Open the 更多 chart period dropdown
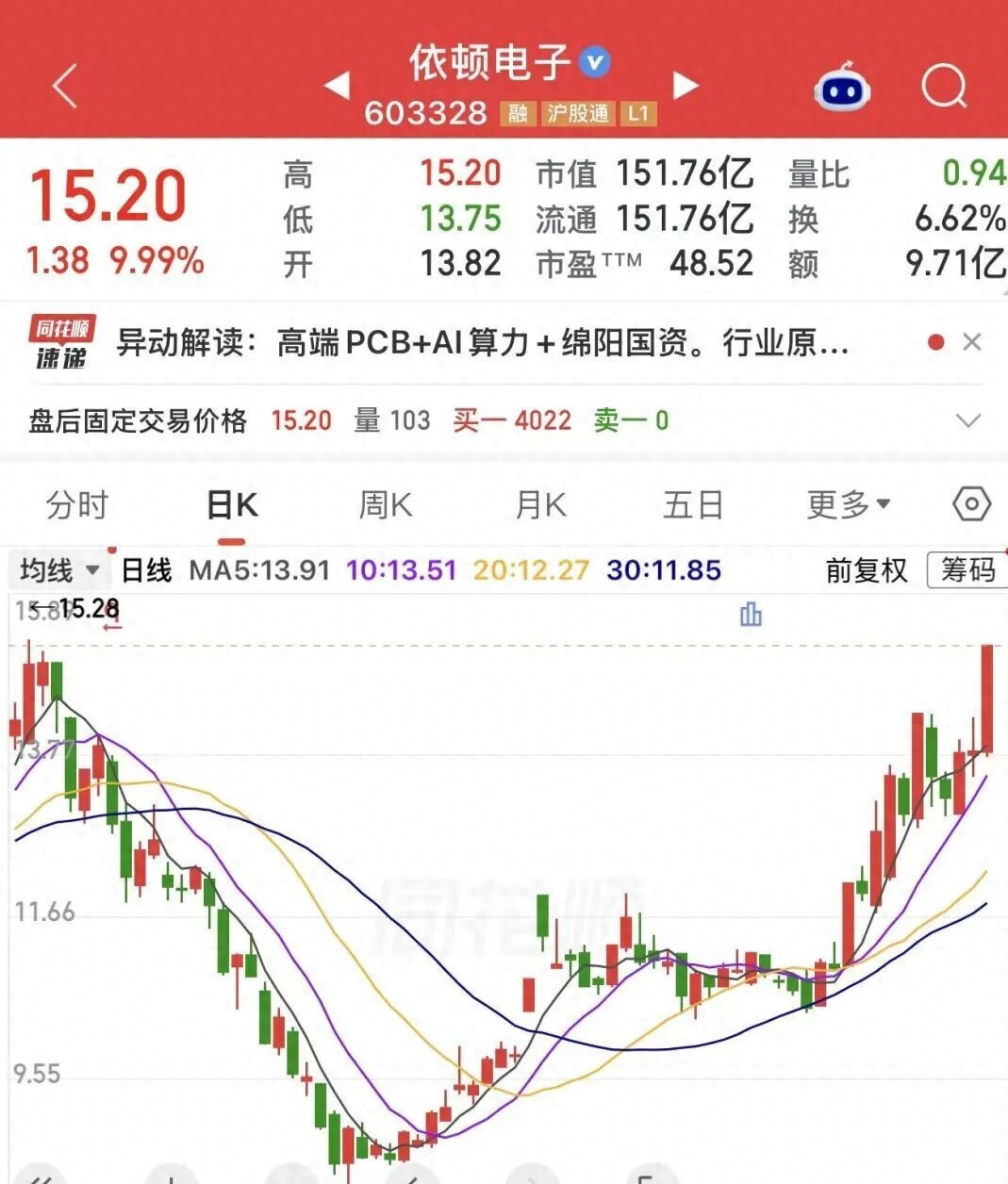The height and width of the screenshot is (1184, 1008). (x=848, y=504)
